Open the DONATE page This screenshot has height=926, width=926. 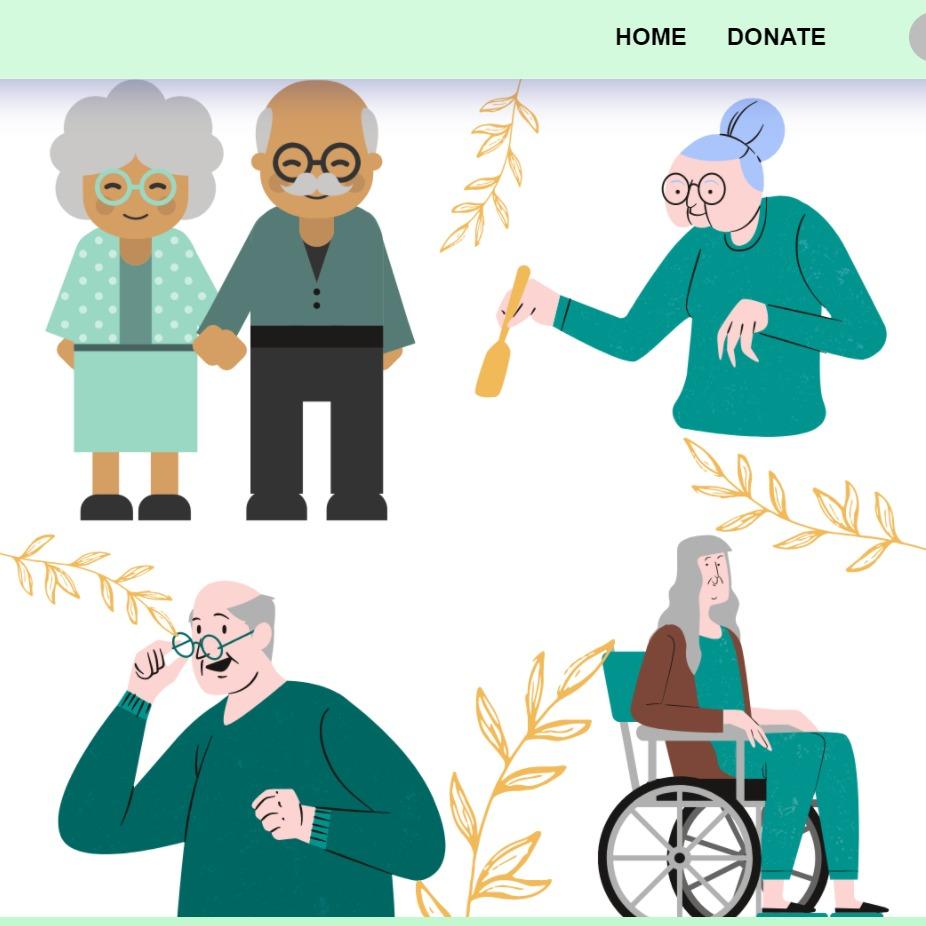[x=776, y=37]
